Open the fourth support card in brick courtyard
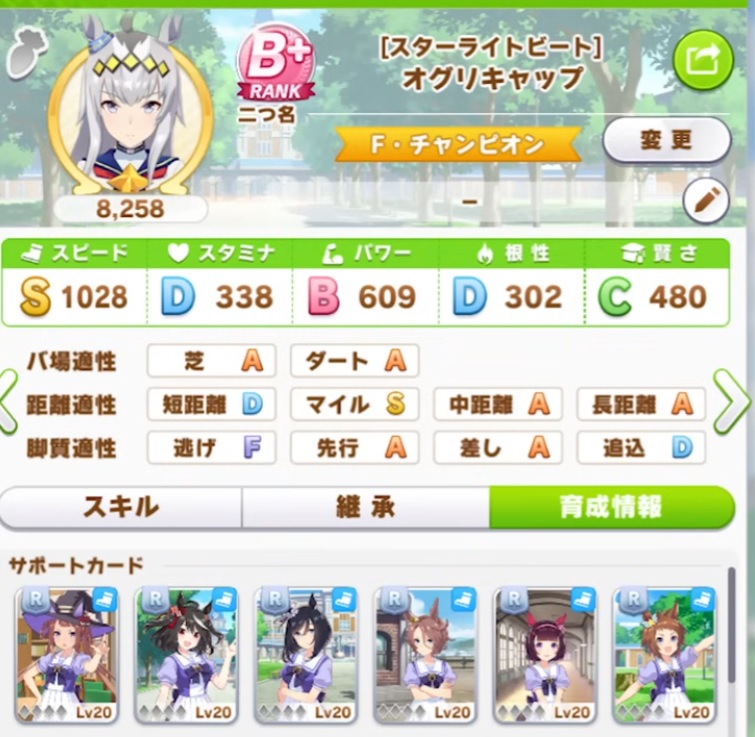The width and height of the screenshot is (755, 737). pyautogui.click(x=425, y=654)
